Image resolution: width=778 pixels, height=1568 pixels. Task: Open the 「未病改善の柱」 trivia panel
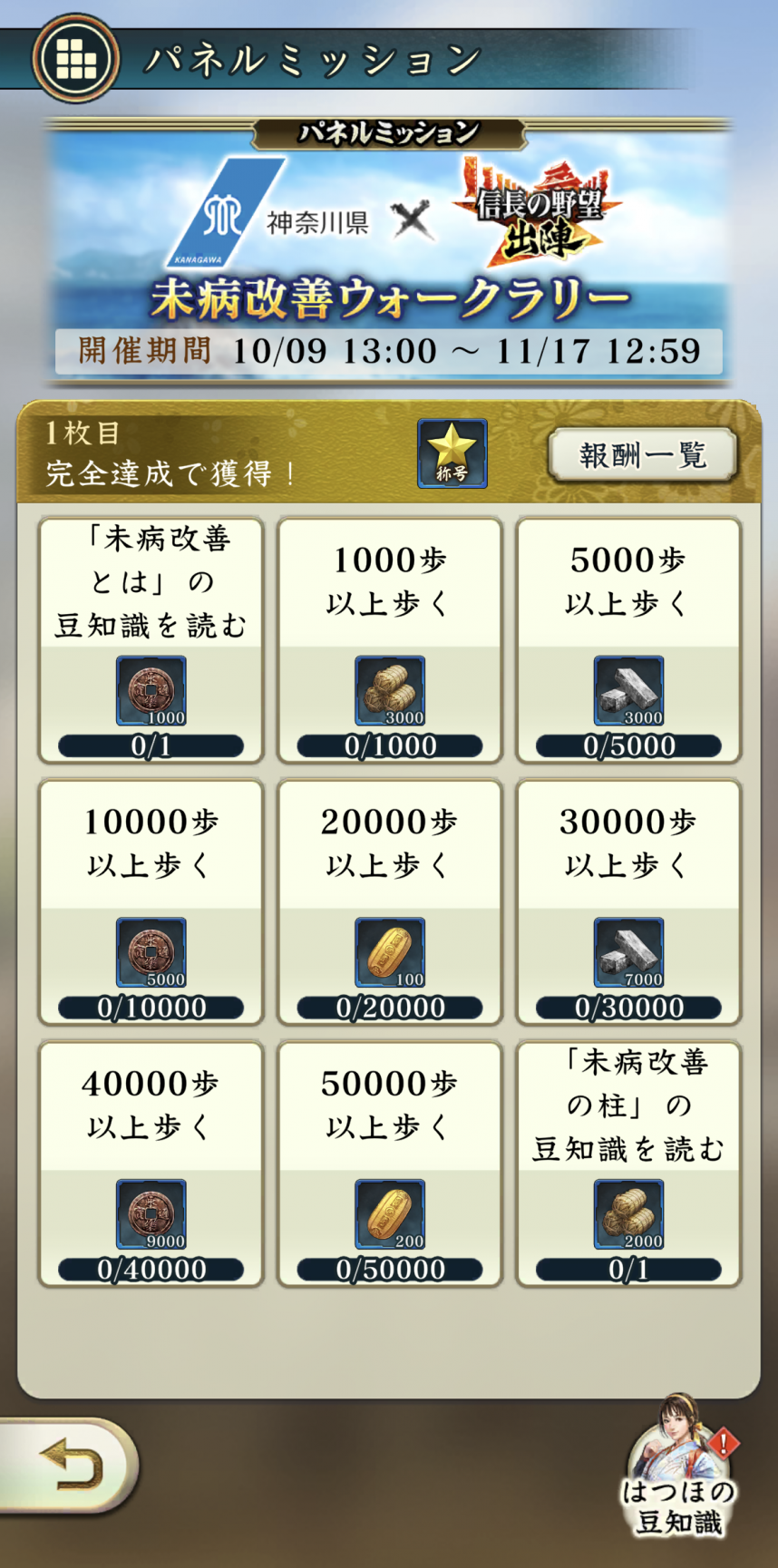(x=628, y=1164)
